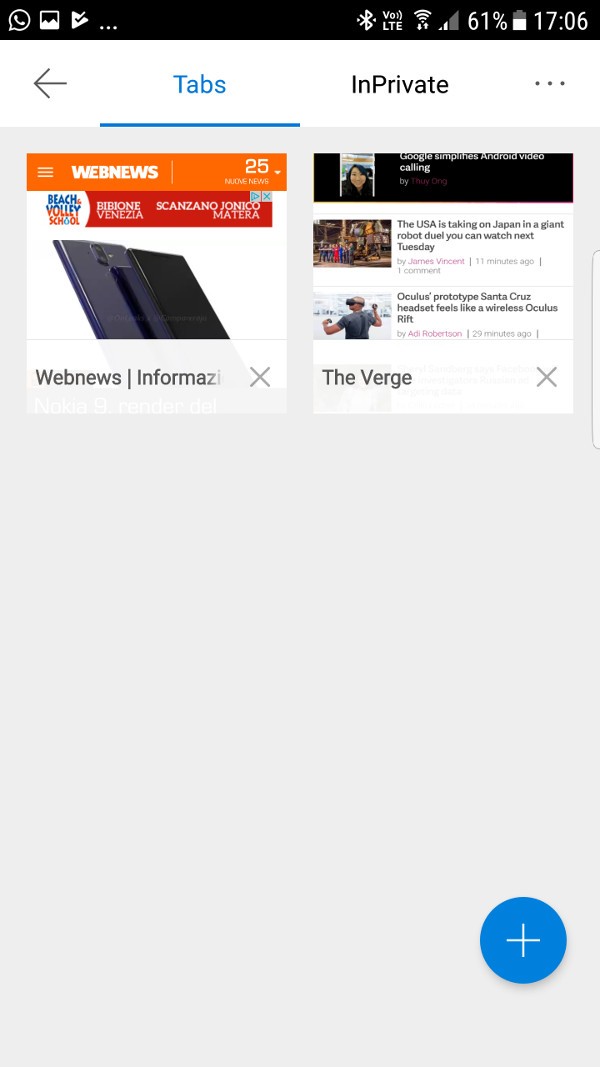This screenshot has width=600, height=1067.
Task: Close the Webnews tab
Action: [x=260, y=377]
